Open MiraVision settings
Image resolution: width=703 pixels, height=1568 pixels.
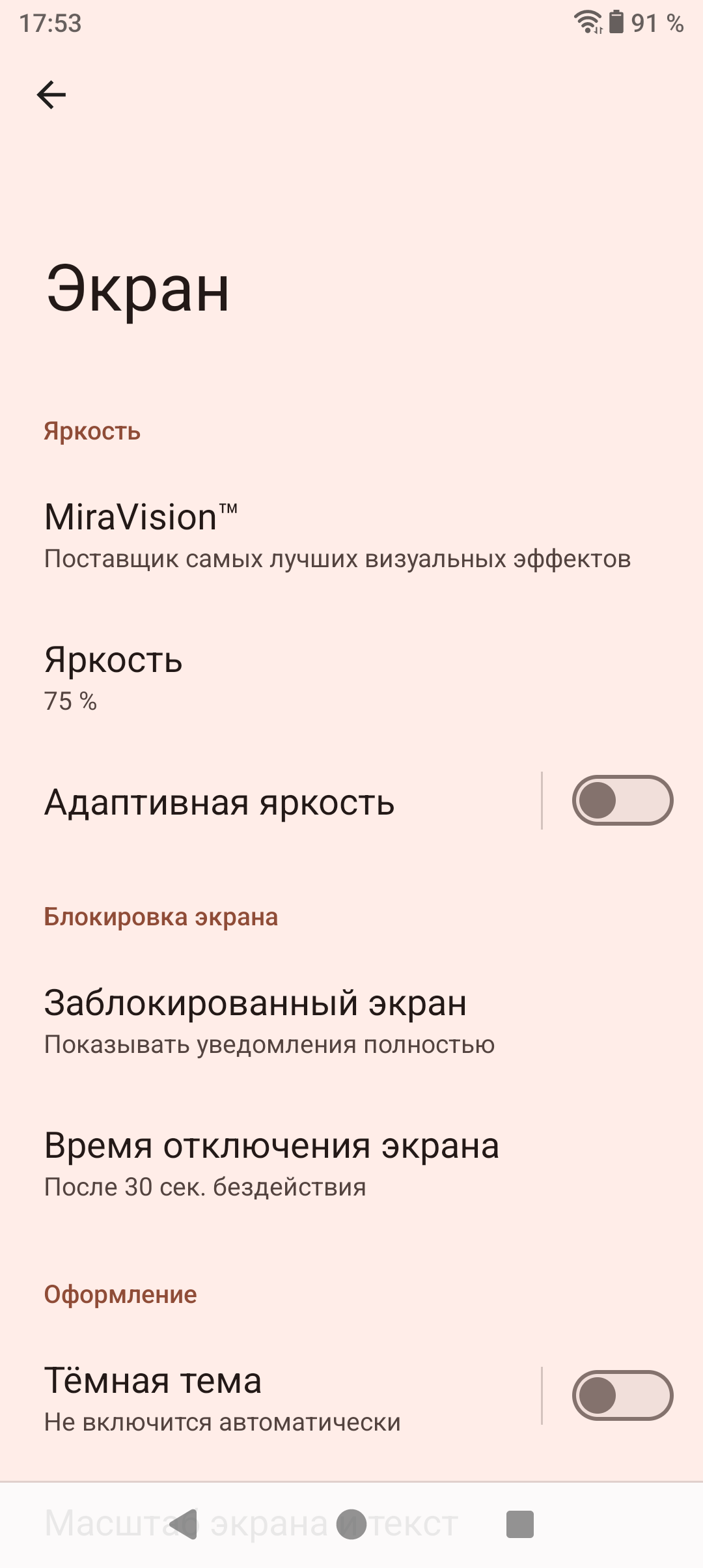(x=337, y=535)
